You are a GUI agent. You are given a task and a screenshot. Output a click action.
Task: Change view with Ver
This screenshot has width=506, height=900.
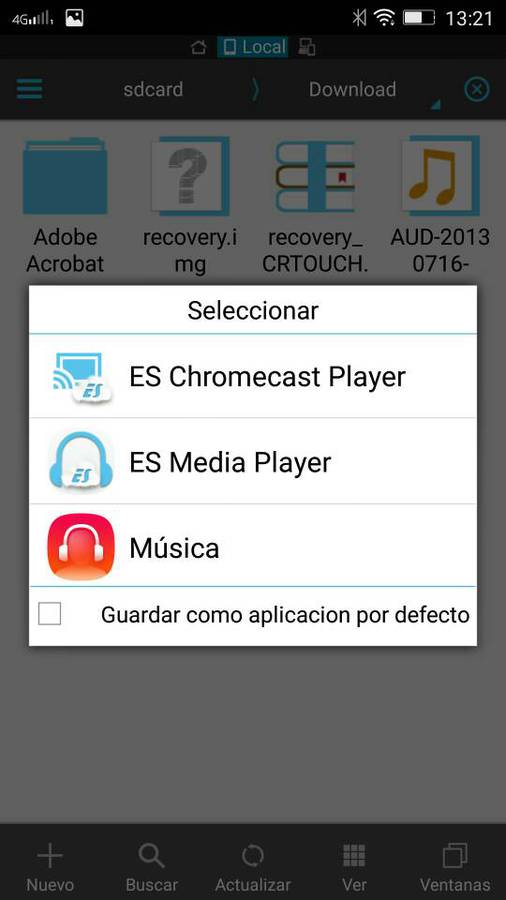click(x=354, y=867)
